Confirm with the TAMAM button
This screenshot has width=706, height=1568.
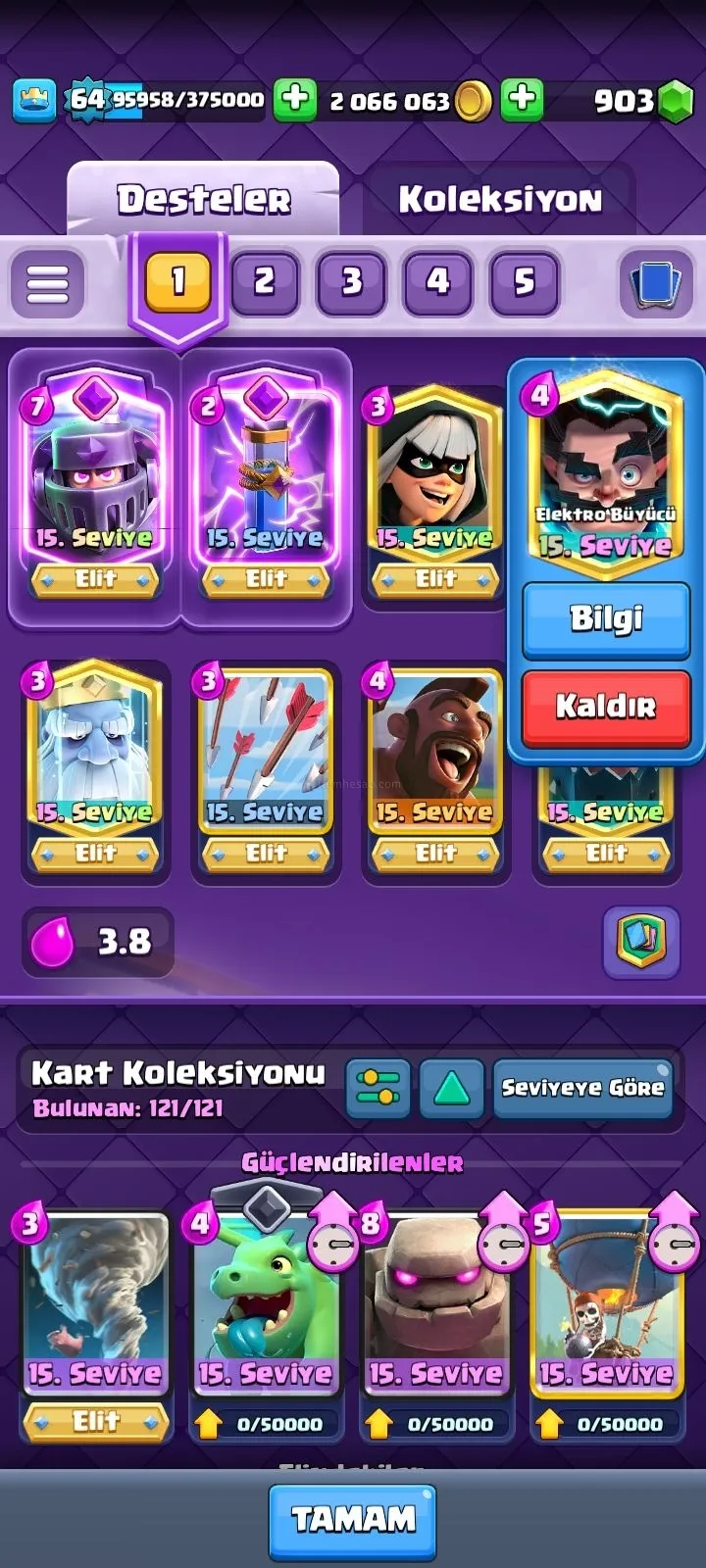pyautogui.click(x=353, y=1520)
